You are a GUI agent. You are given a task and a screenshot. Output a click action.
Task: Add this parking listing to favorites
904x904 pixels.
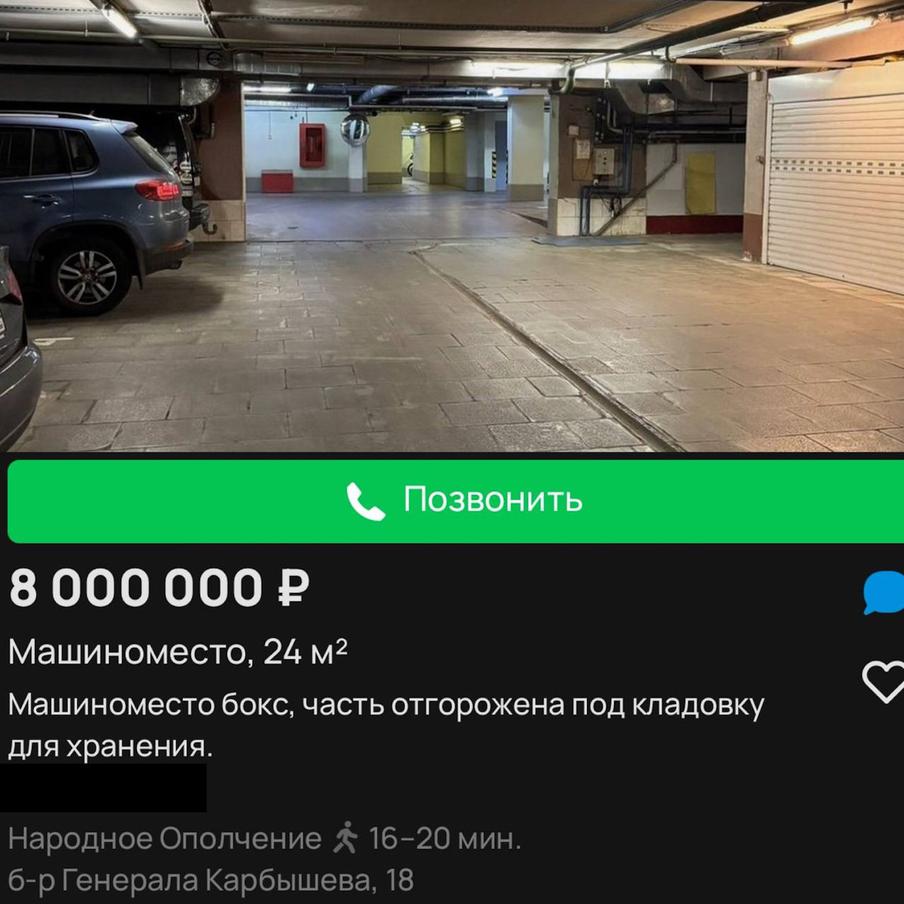[x=883, y=681]
